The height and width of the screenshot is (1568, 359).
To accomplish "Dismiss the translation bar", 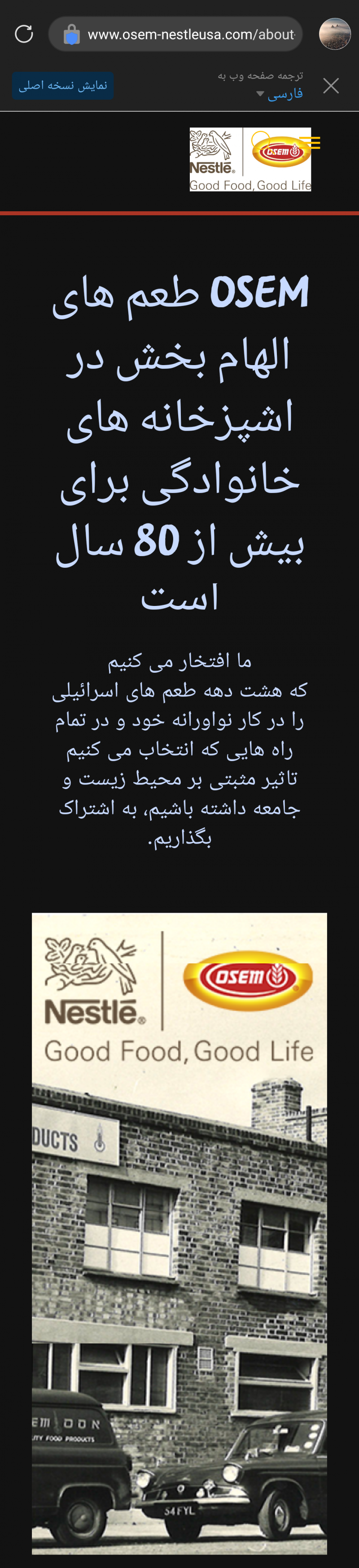I will pos(331,86).
